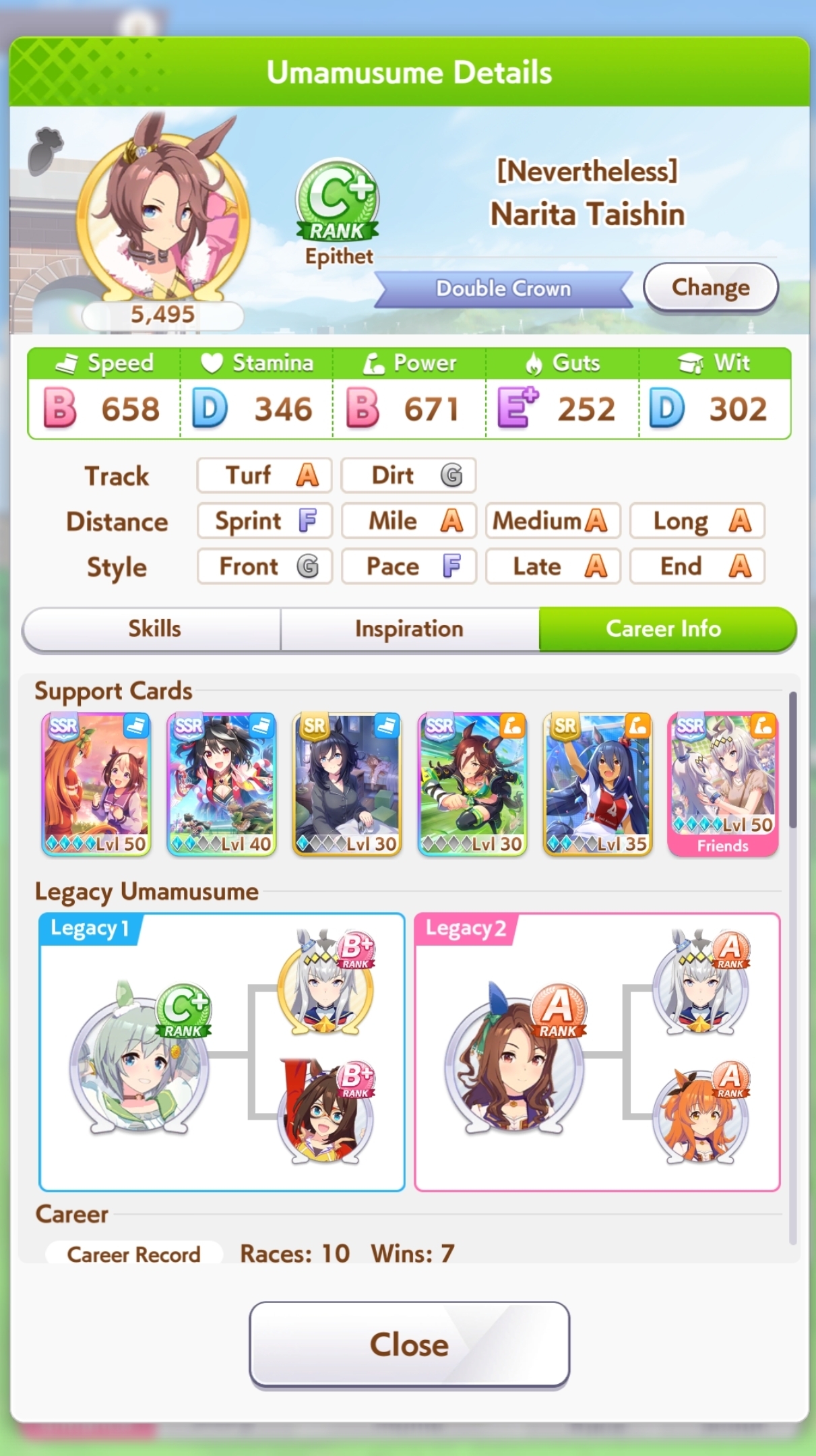Open the Lvl 30 SSR power support card
This screenshot has width=816, height=1456.
(472, 785)
